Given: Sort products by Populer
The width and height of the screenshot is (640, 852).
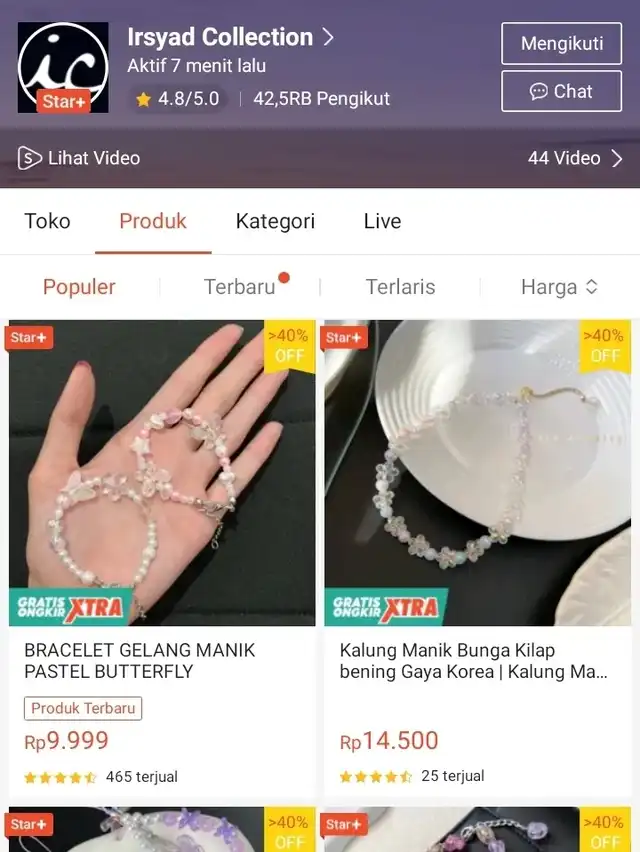Looking at the screenshot, I should 79,287.
